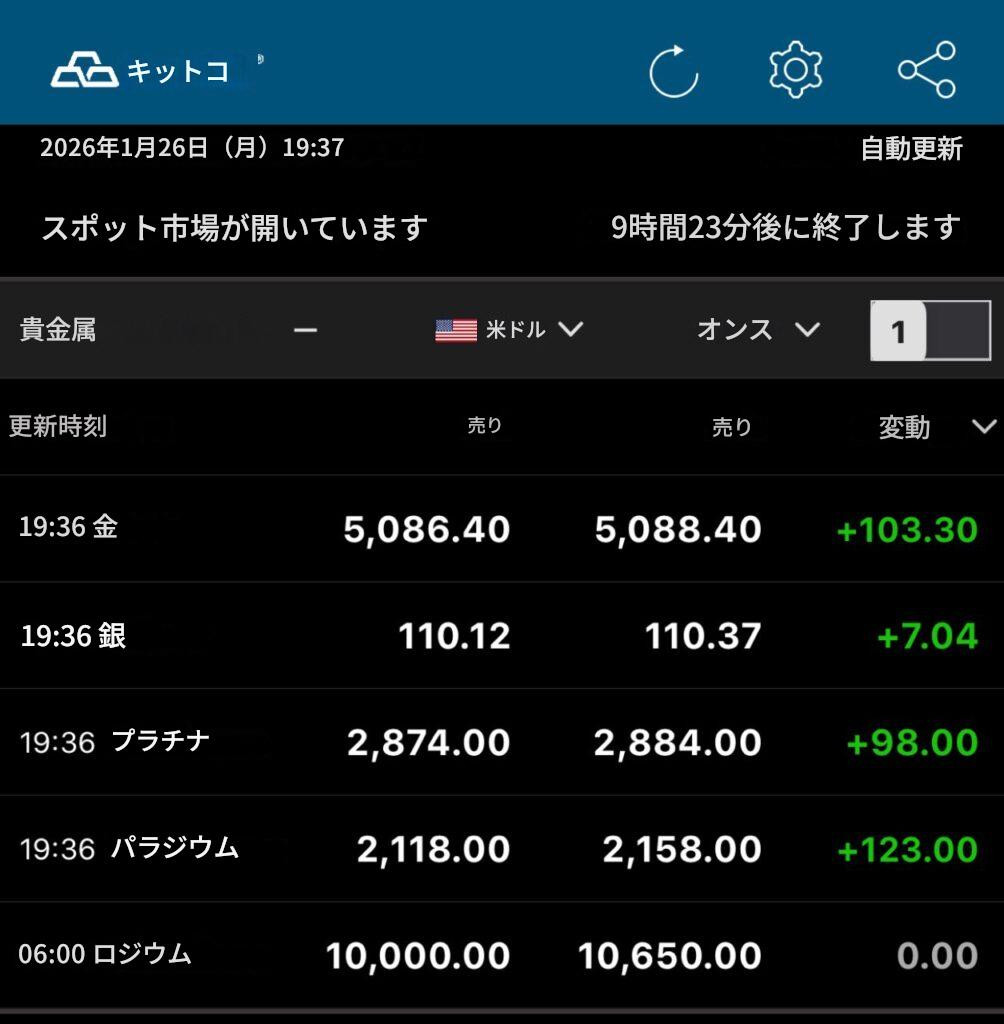Share the price list
Image resolution: width=1004 pixels, height=1024 pixels.
[927, 70]
